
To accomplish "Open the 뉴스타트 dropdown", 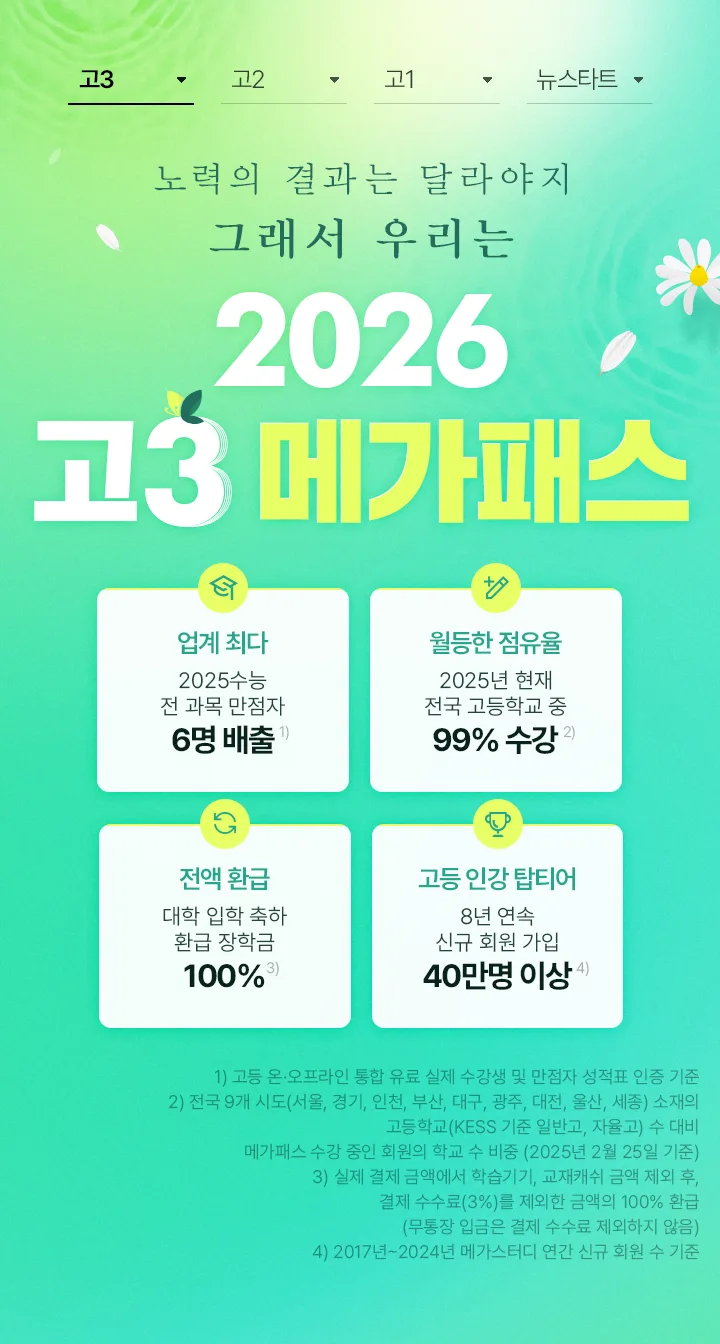I will 589,80.
